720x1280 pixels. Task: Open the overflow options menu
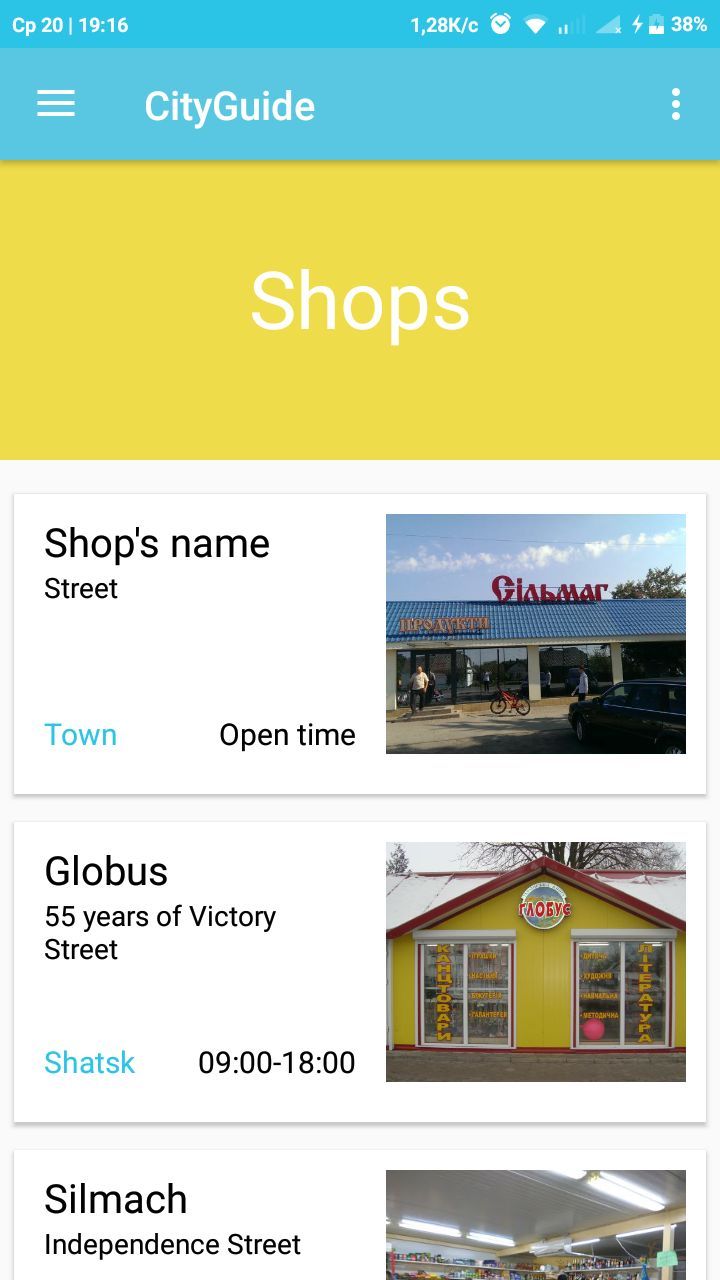[676, 104]
